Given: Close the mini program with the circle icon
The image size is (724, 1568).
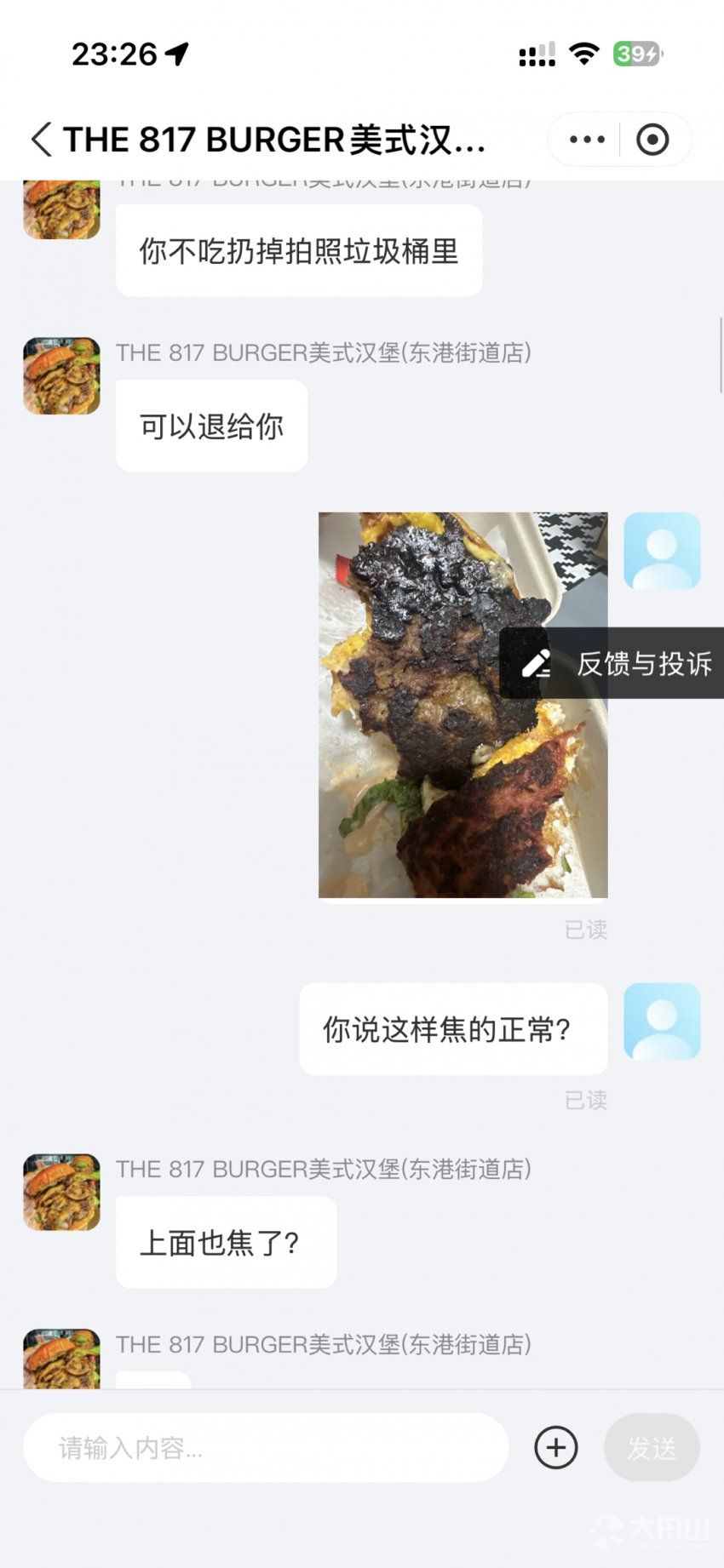Looking at the screenshot, I should (x=652, y=140).
